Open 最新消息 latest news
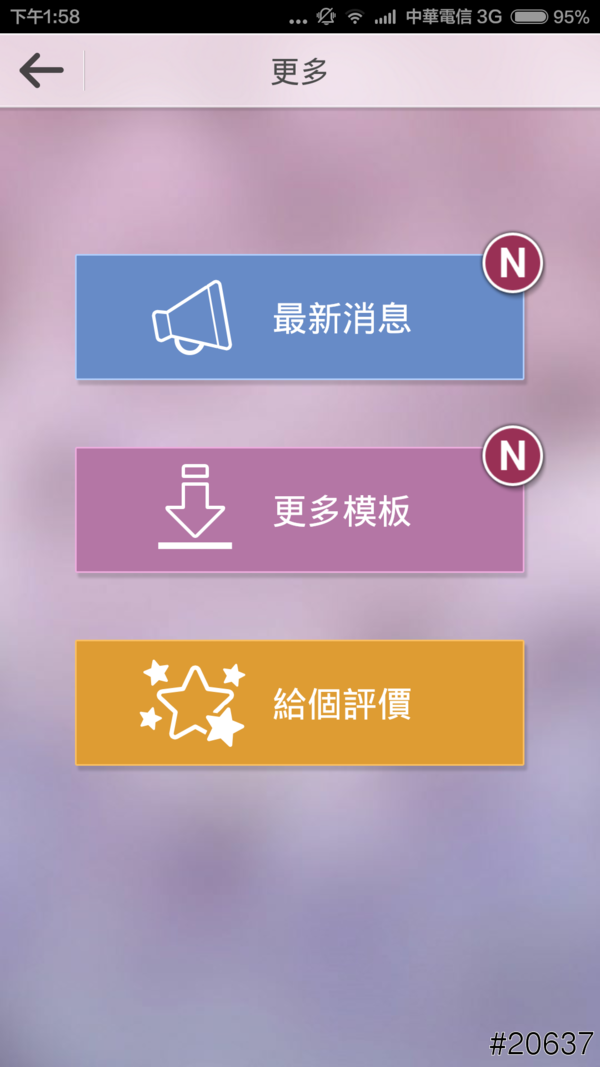Image resolution: width=600 pixels, height=1067 pixels. [300, 318]
